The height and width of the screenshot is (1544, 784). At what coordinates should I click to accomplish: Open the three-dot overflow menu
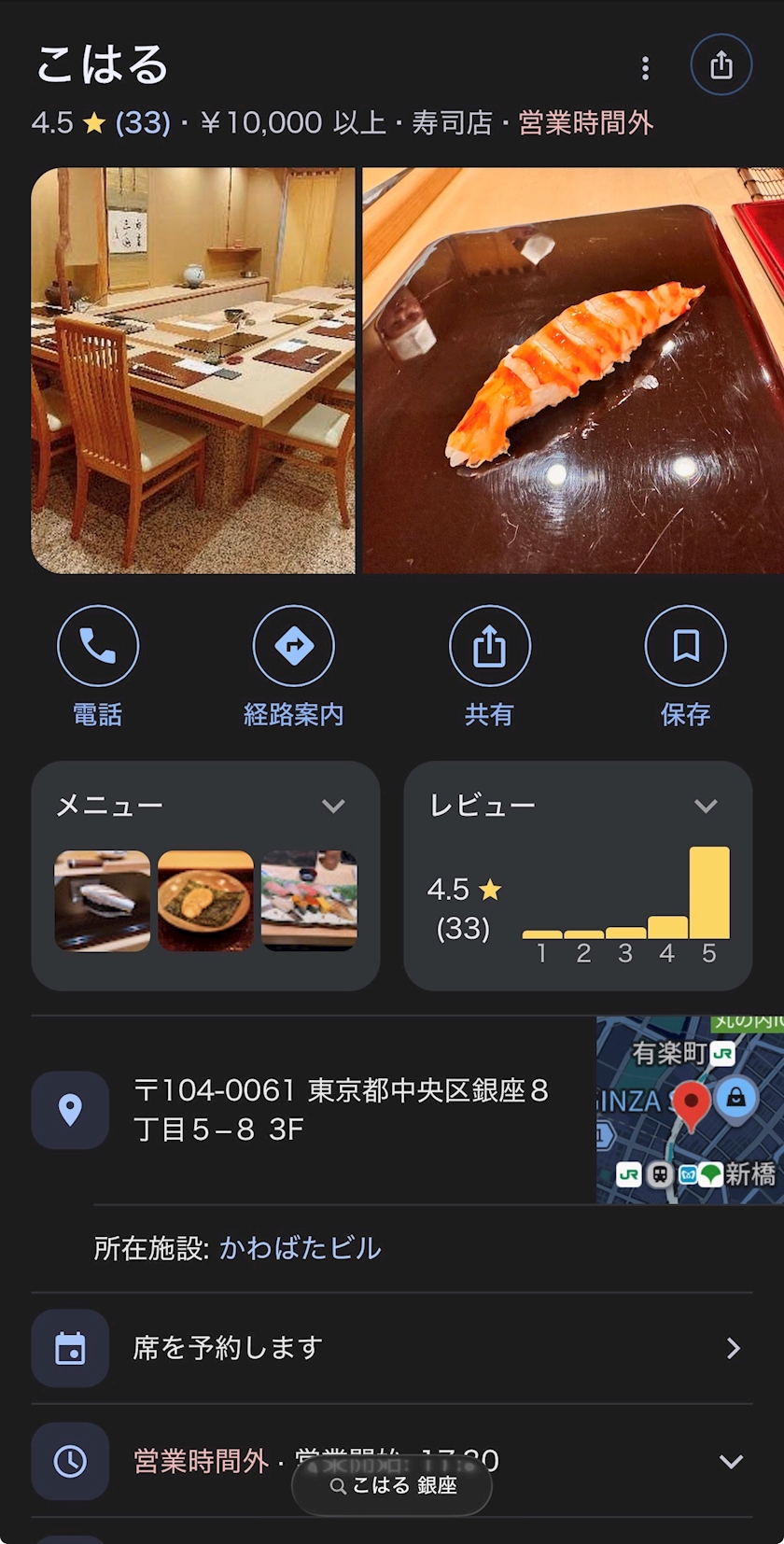click(645, 67)
